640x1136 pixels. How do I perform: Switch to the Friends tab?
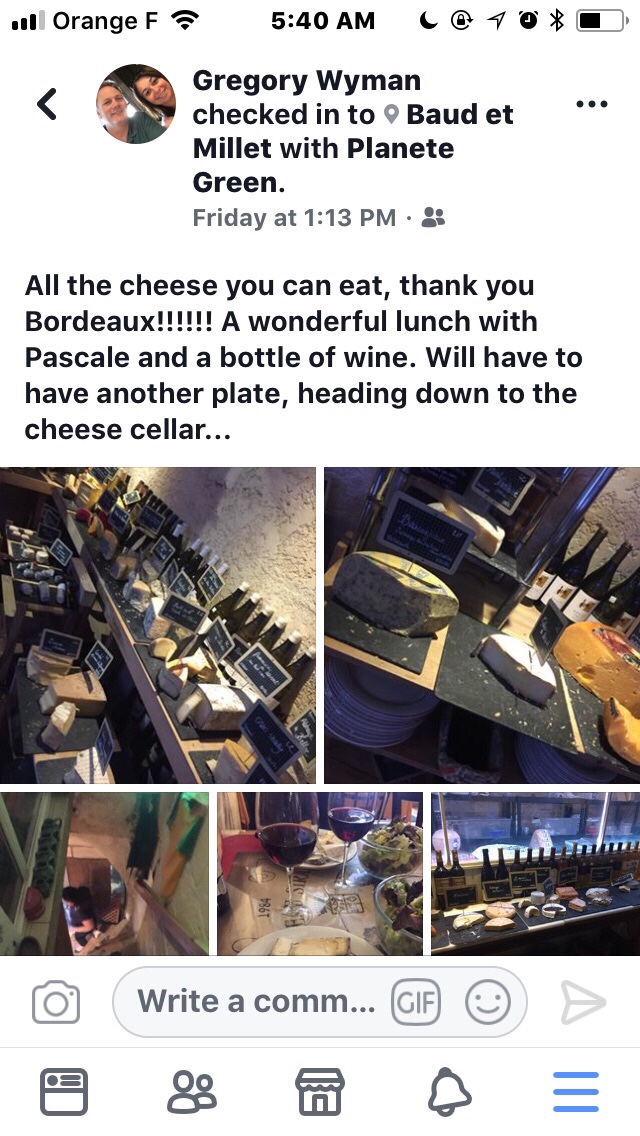tap(191, 1092)
